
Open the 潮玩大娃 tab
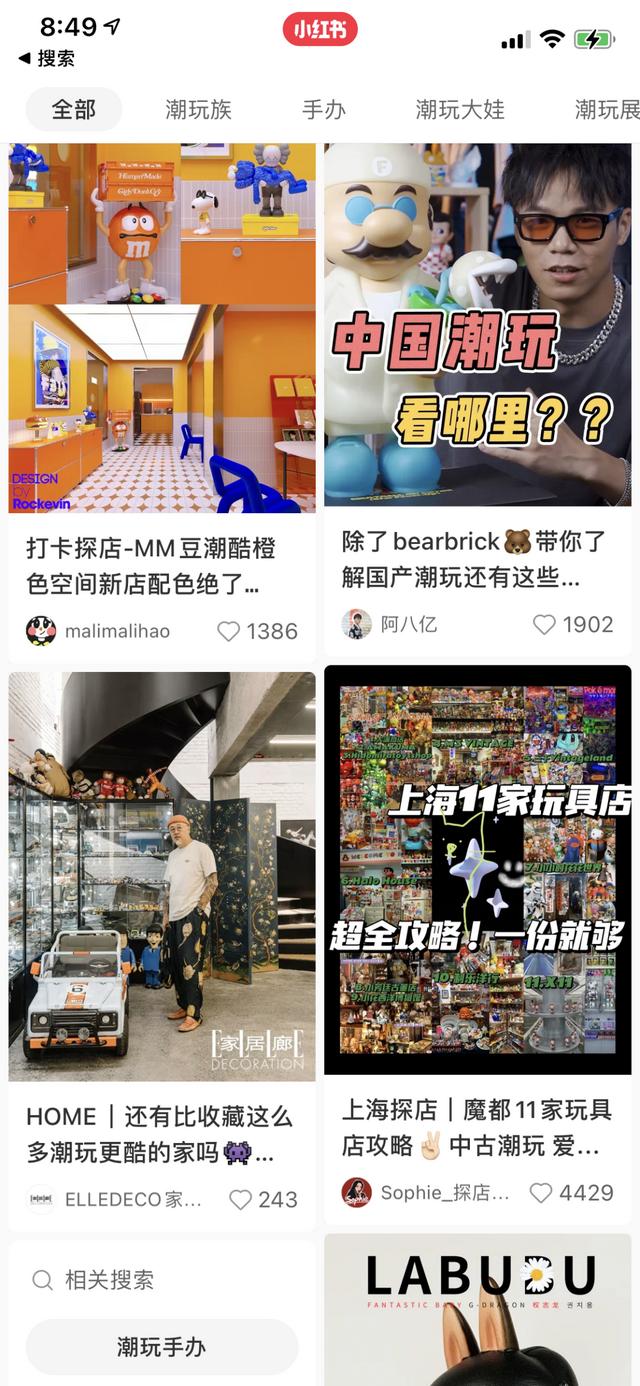(x=460, y=110)
